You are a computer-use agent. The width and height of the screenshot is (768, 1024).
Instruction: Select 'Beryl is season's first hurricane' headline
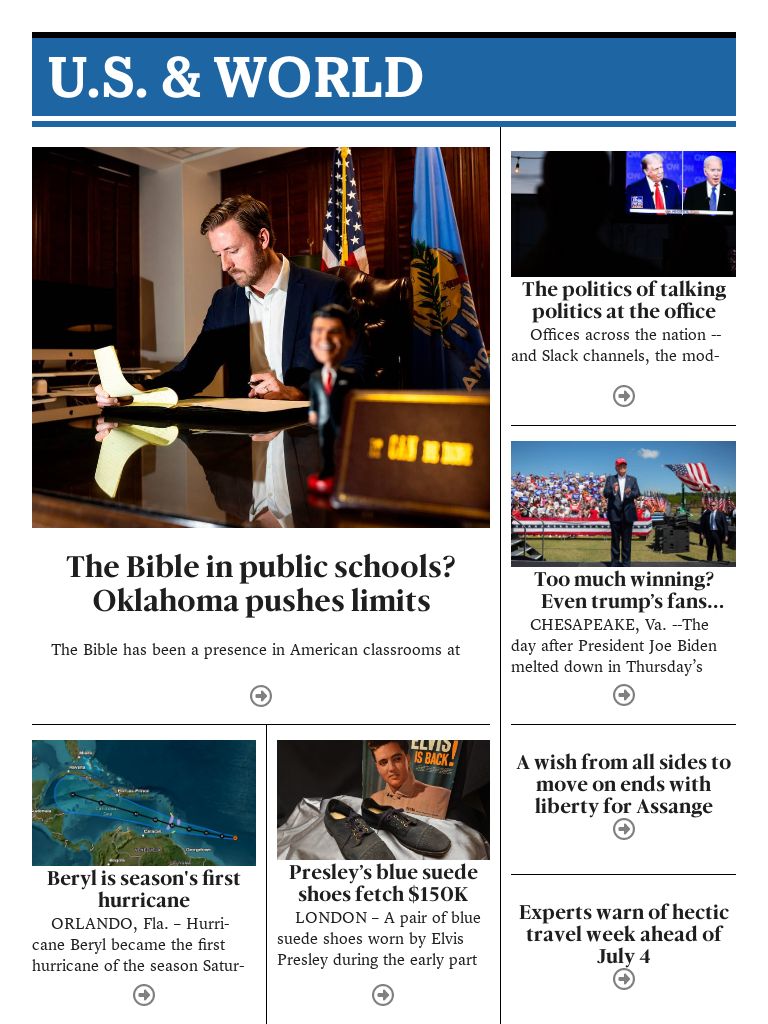[144, 888]
